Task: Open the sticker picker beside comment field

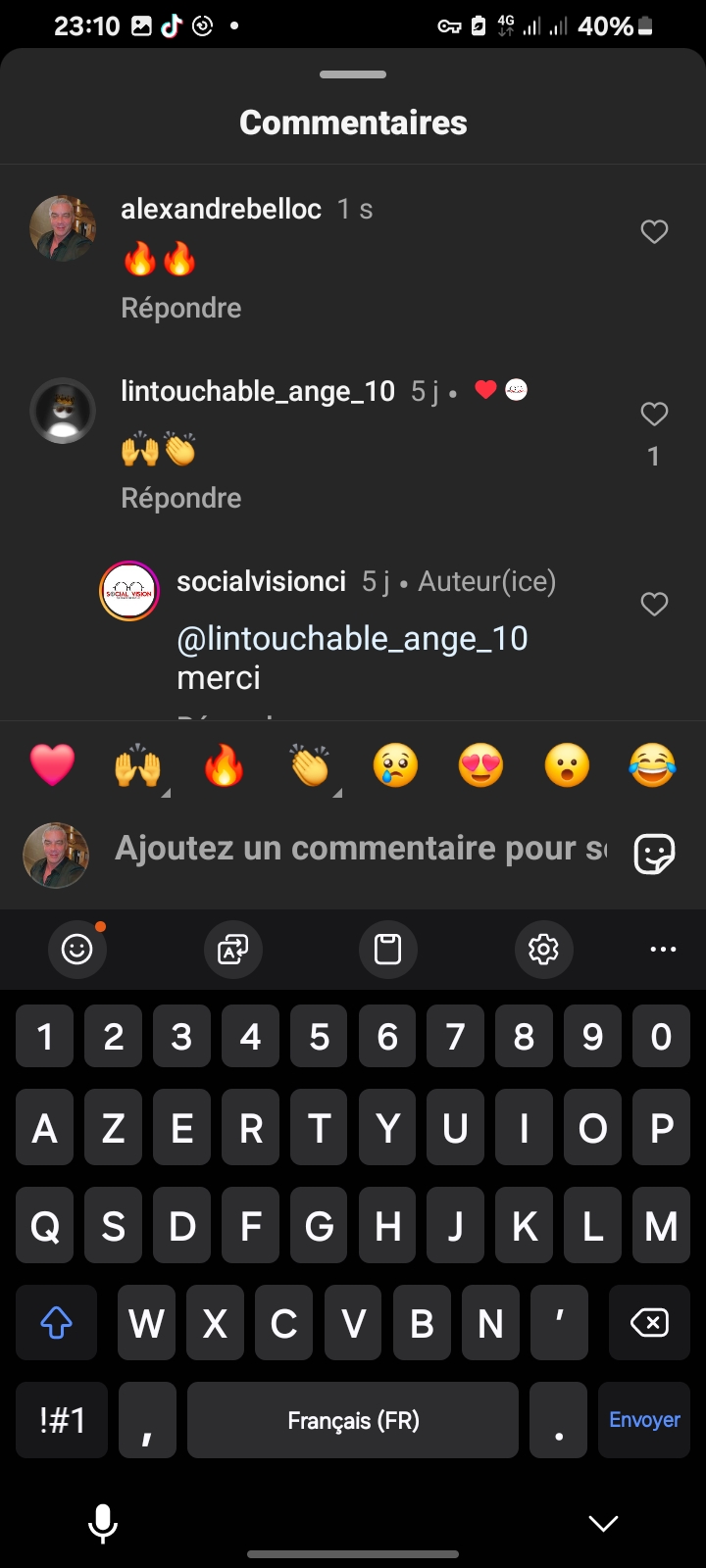Action: [x=654, y=854]
